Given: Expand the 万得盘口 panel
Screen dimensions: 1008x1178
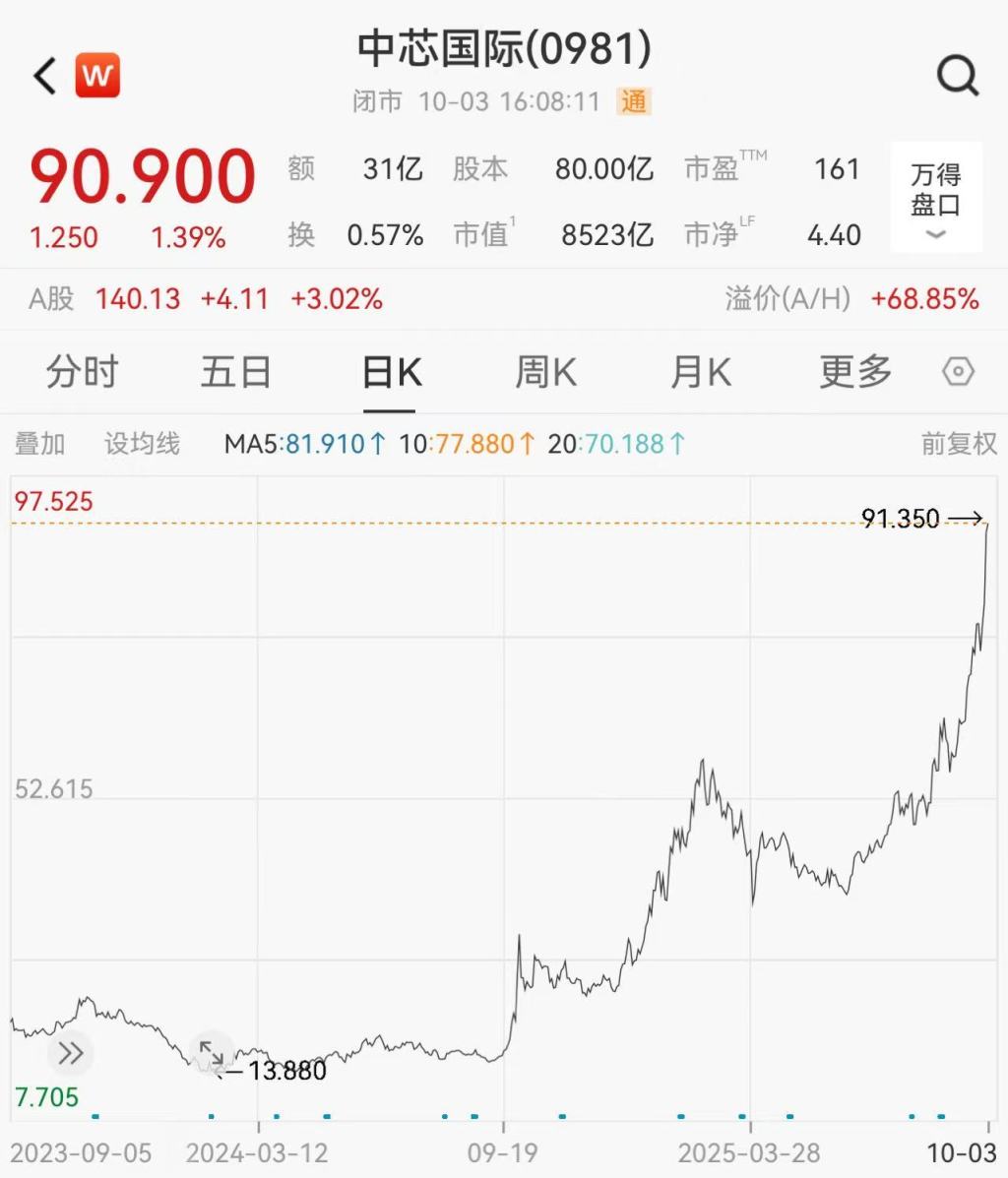Looking at the screenshot, I should [935, 198].
